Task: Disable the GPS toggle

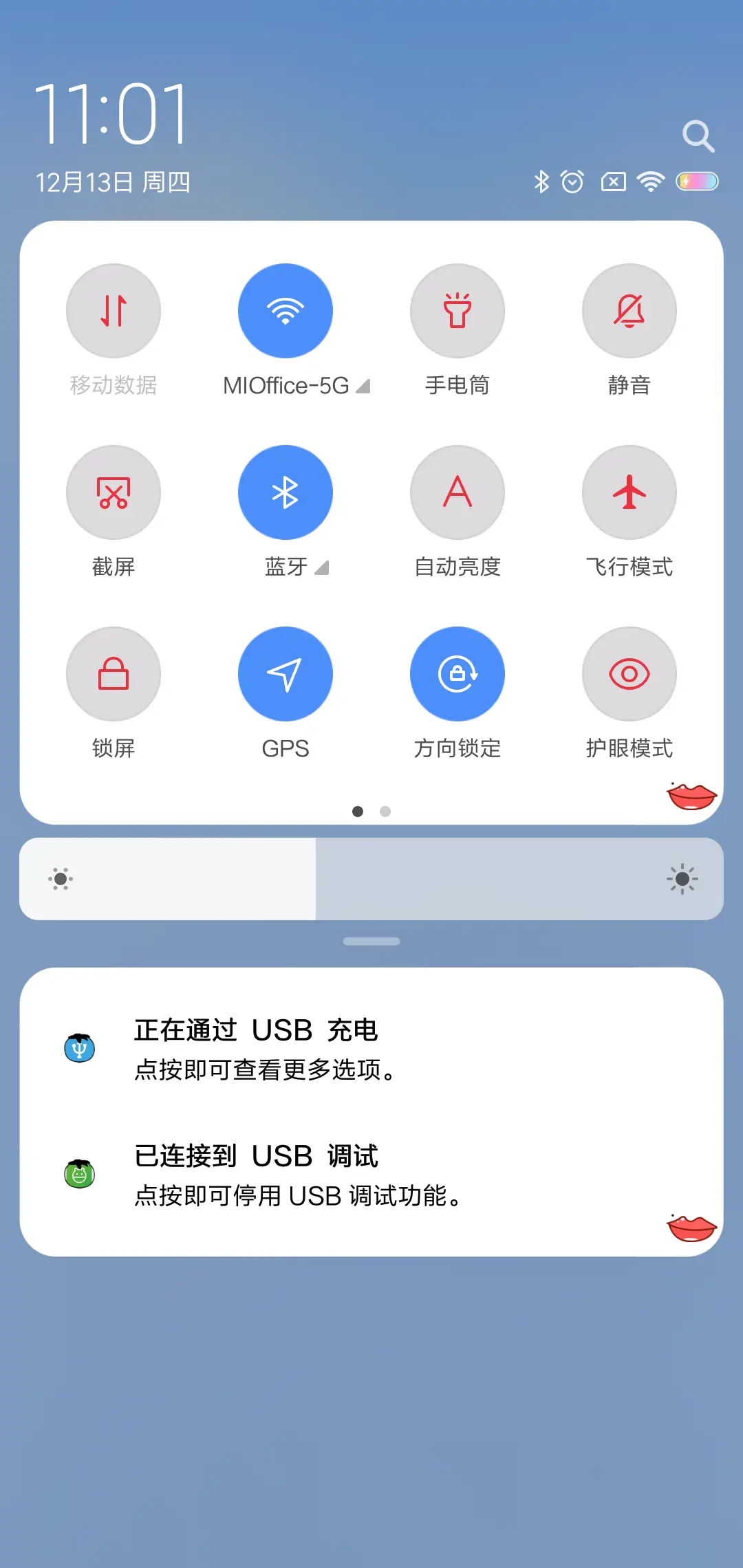Action: pos(286,674)
